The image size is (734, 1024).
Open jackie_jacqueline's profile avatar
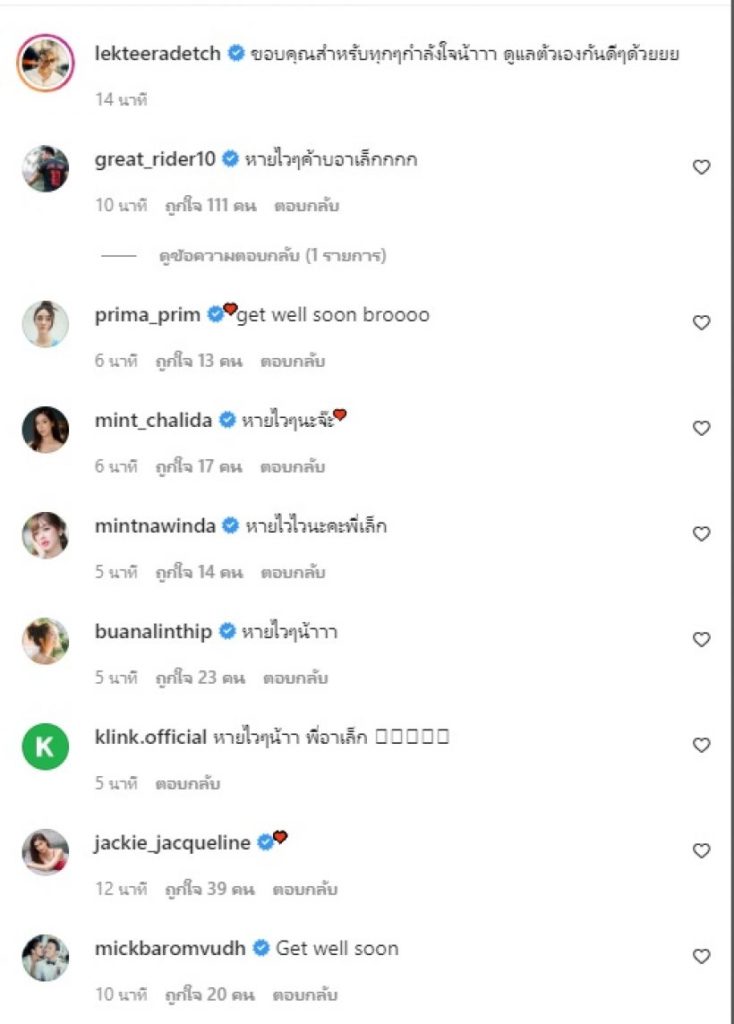point(45,852)
